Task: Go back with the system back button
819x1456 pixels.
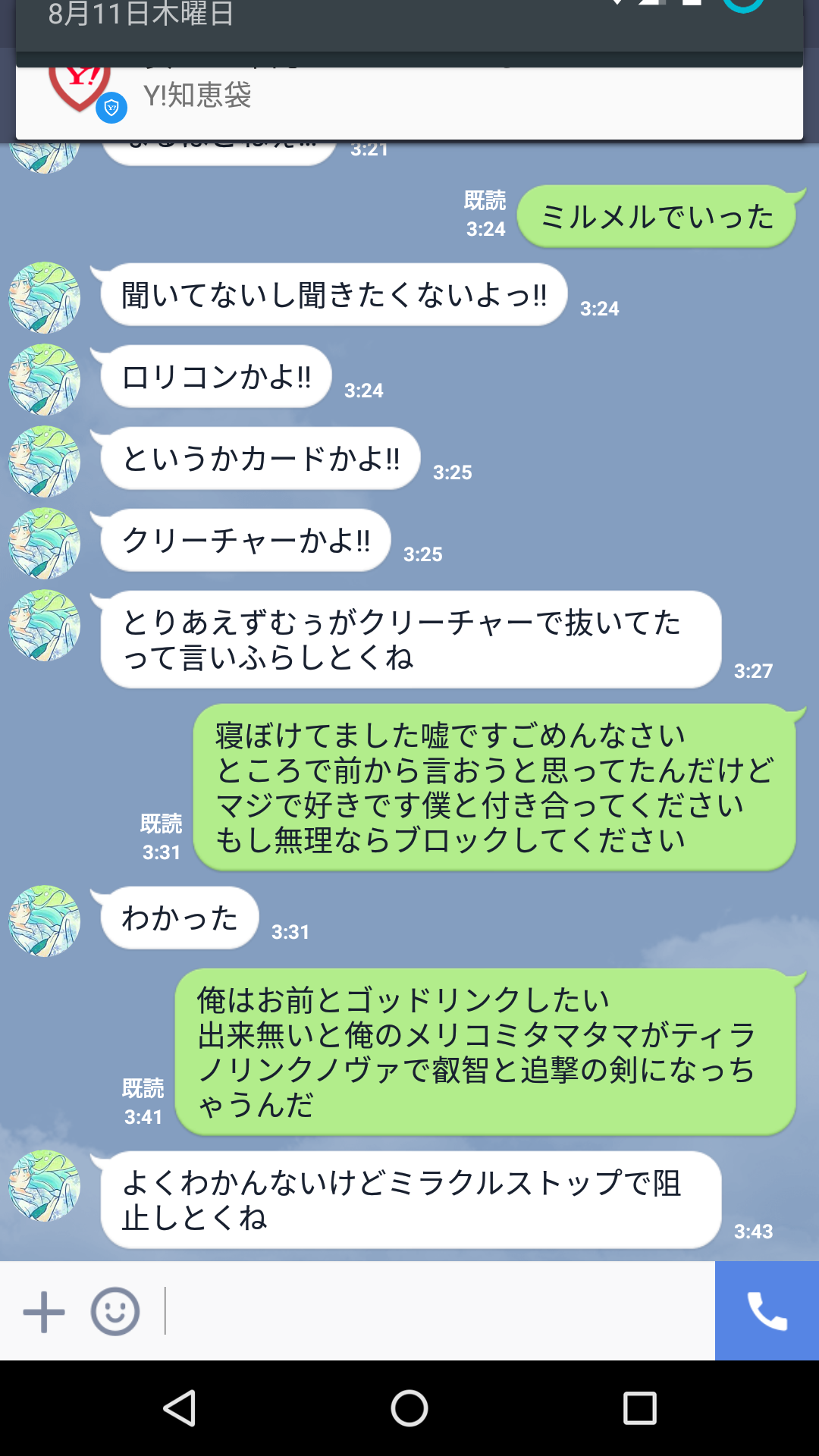Action: click(x=180, y=1408)
